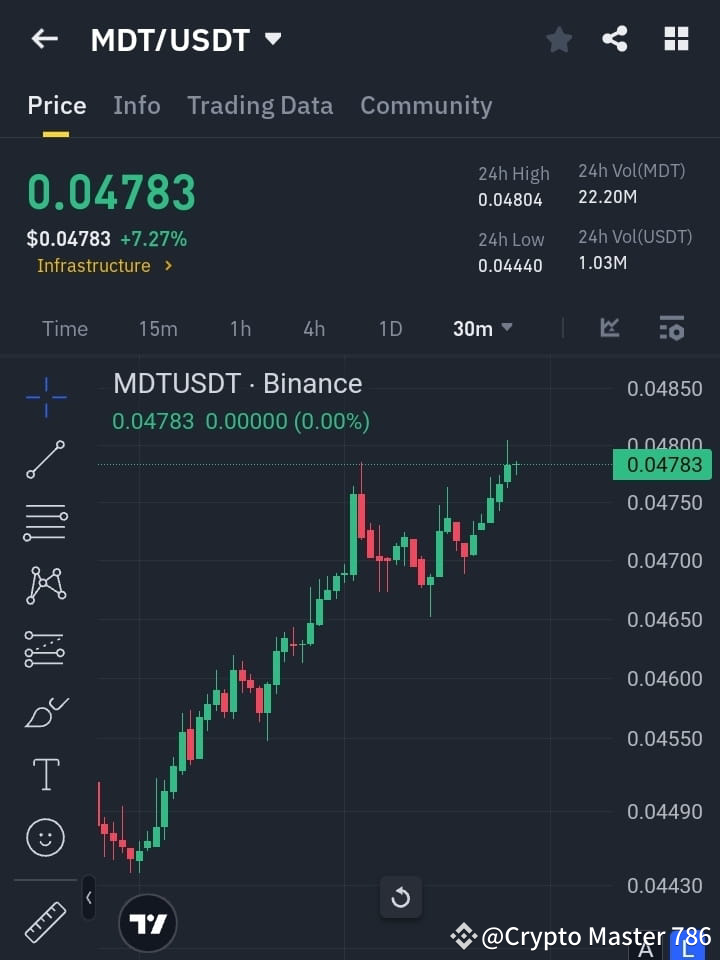Viewport: 720px width, 960px height.
Task: Refresh the chart view
Action: tap(401, 898)
